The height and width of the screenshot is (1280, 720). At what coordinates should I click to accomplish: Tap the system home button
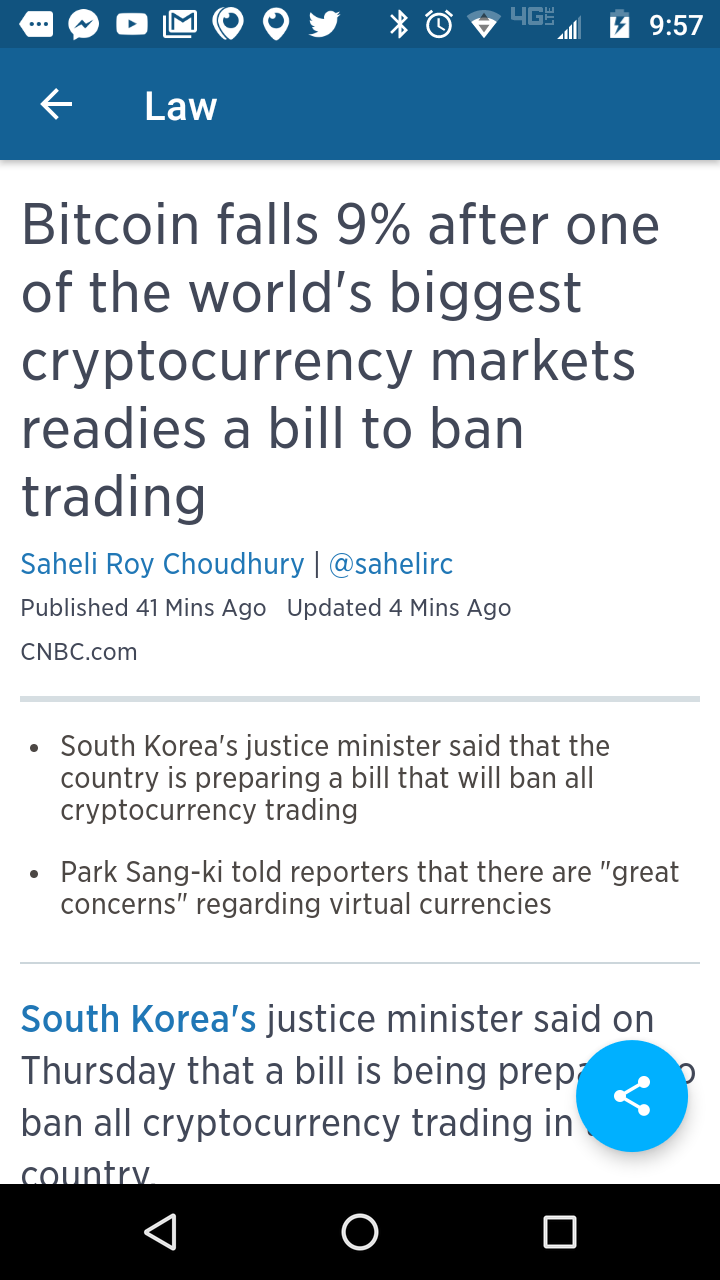(360, 1232)
